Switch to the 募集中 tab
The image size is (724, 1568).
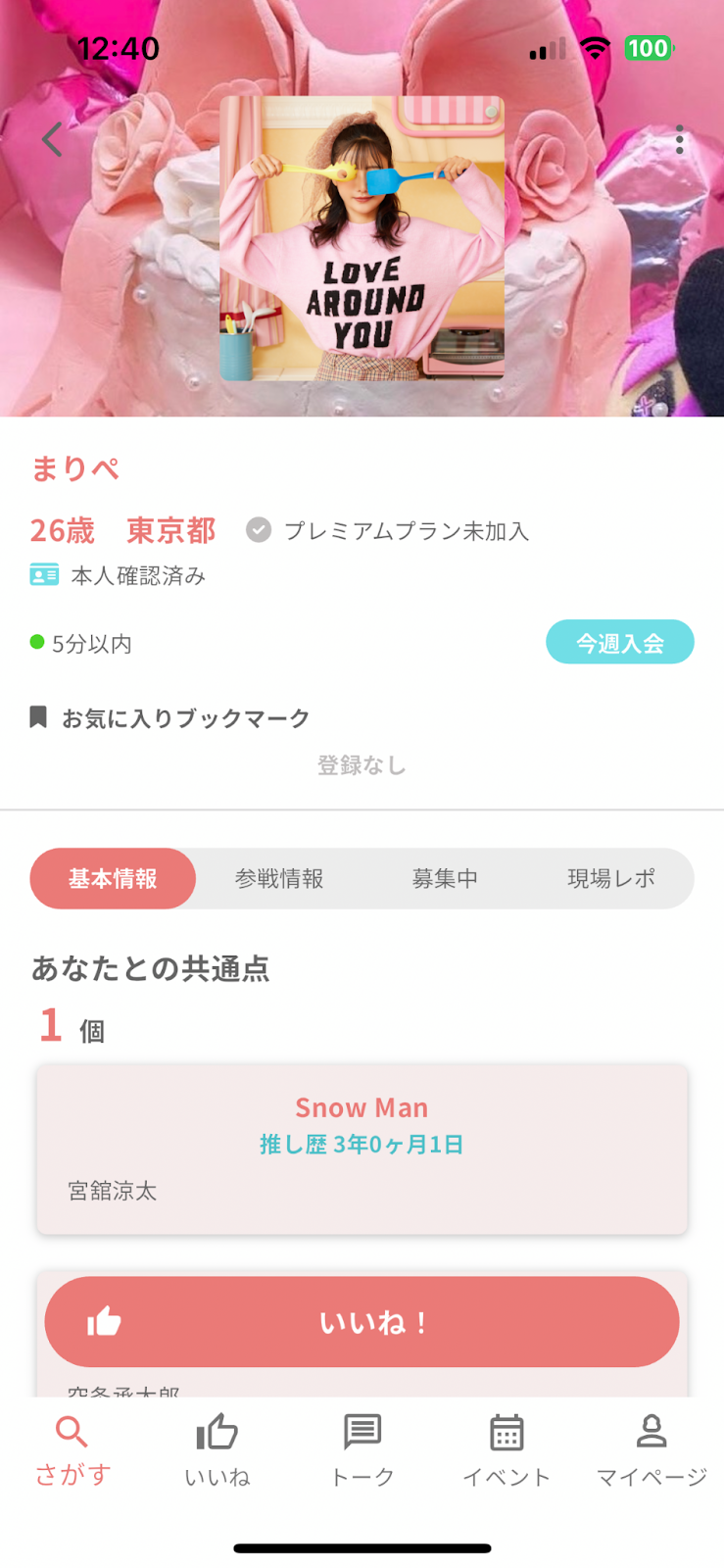[445, 878]
